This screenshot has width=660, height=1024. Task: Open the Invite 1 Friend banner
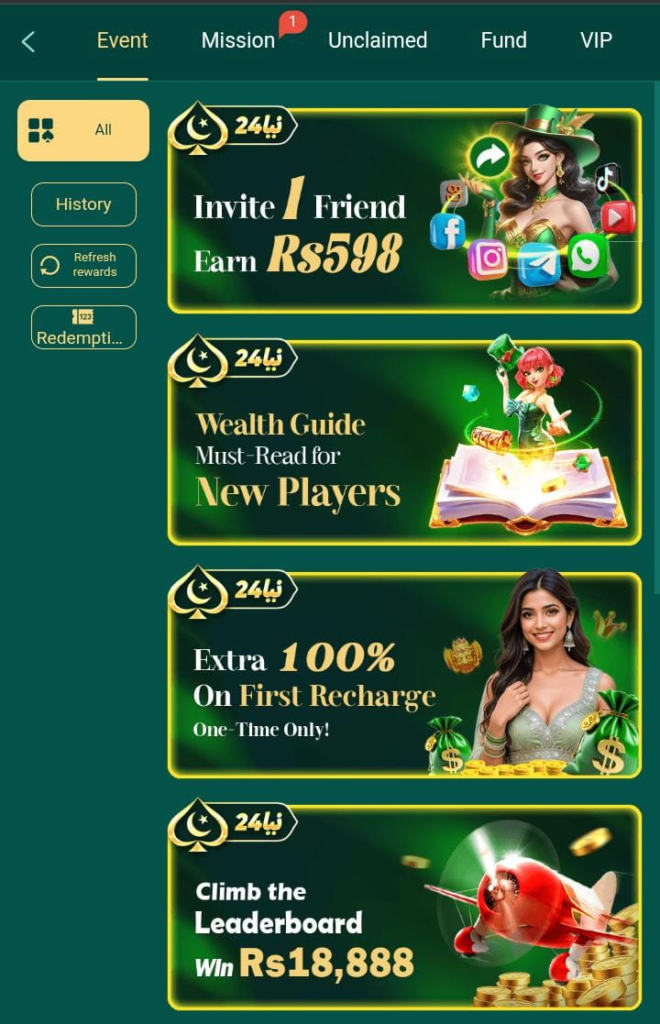404,211
